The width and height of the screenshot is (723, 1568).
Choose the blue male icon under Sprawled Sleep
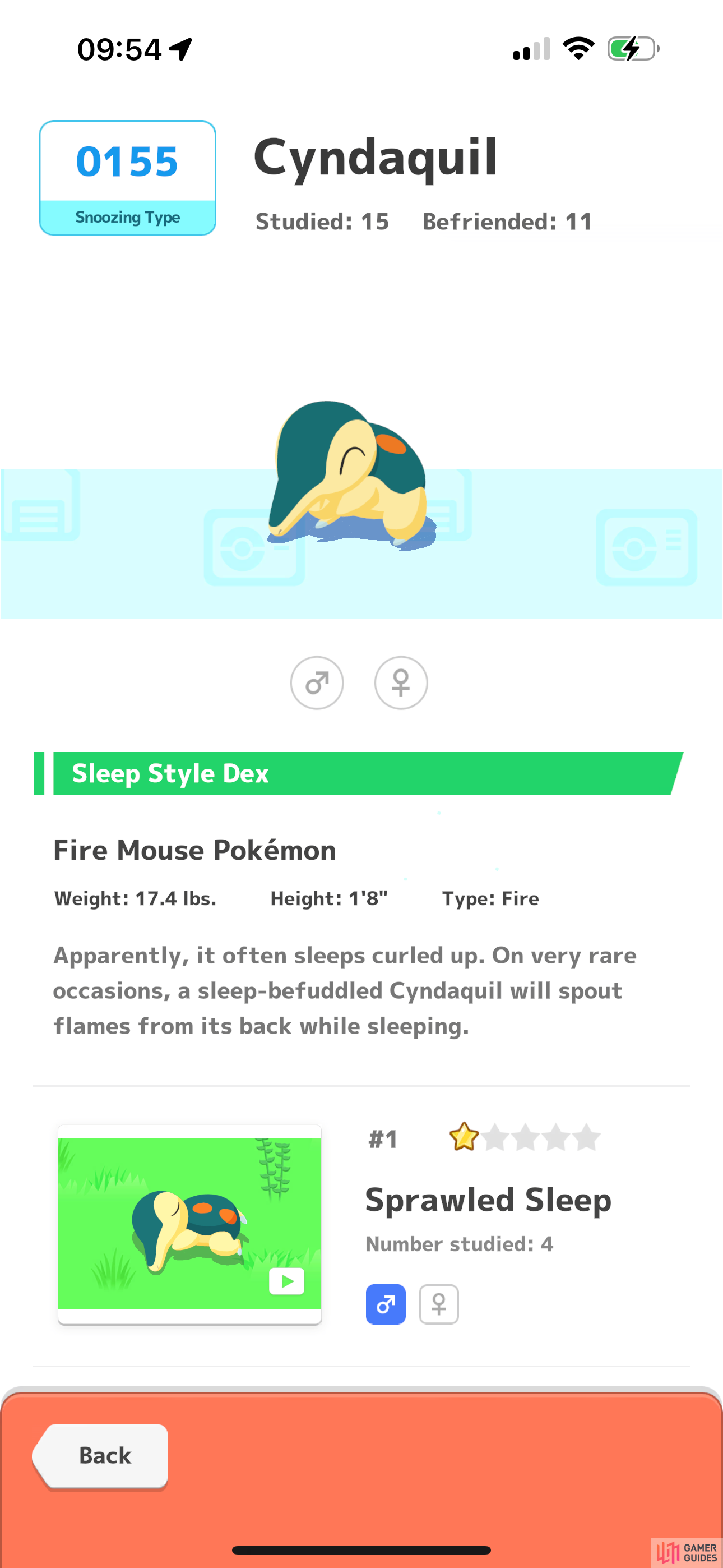[x=385, y=1304]
